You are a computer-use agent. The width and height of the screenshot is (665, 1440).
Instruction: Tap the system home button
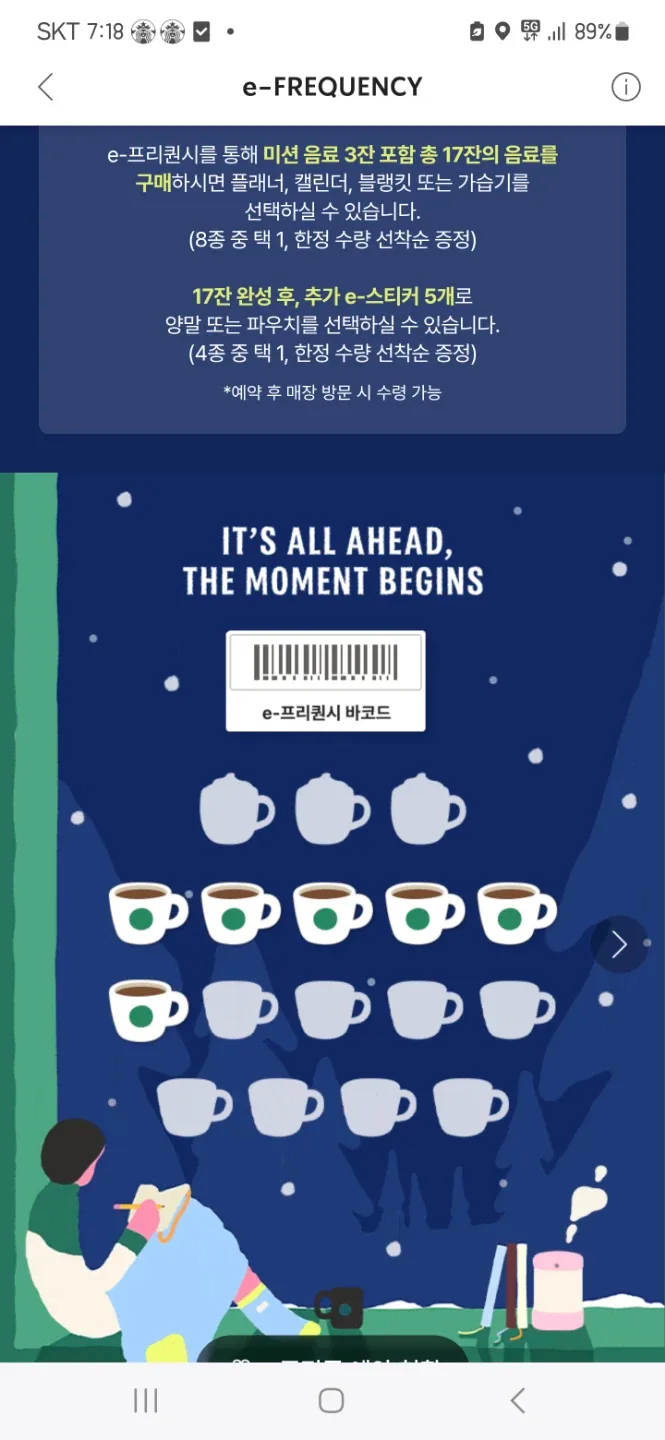(x=331, y=1400)
